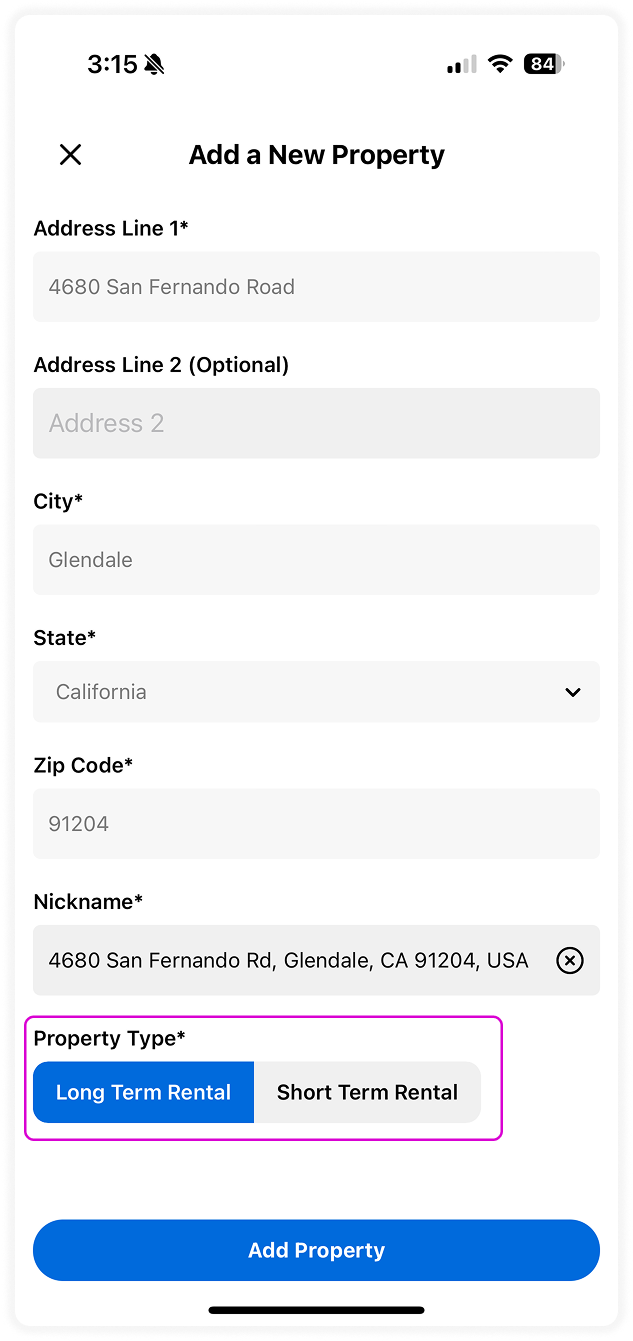Clear the Nickname field with the X icon
This screenshot has height=1341, width=633.
(x=570, y=961)
